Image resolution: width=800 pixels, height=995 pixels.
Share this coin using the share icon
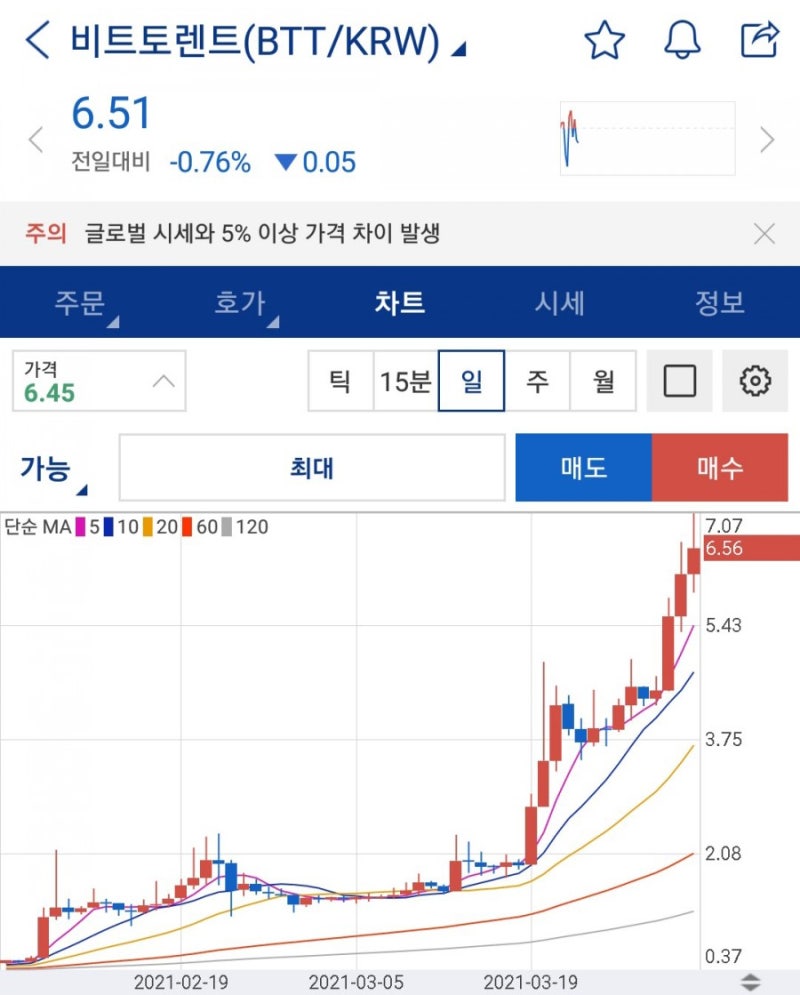[x=762, y=38]
